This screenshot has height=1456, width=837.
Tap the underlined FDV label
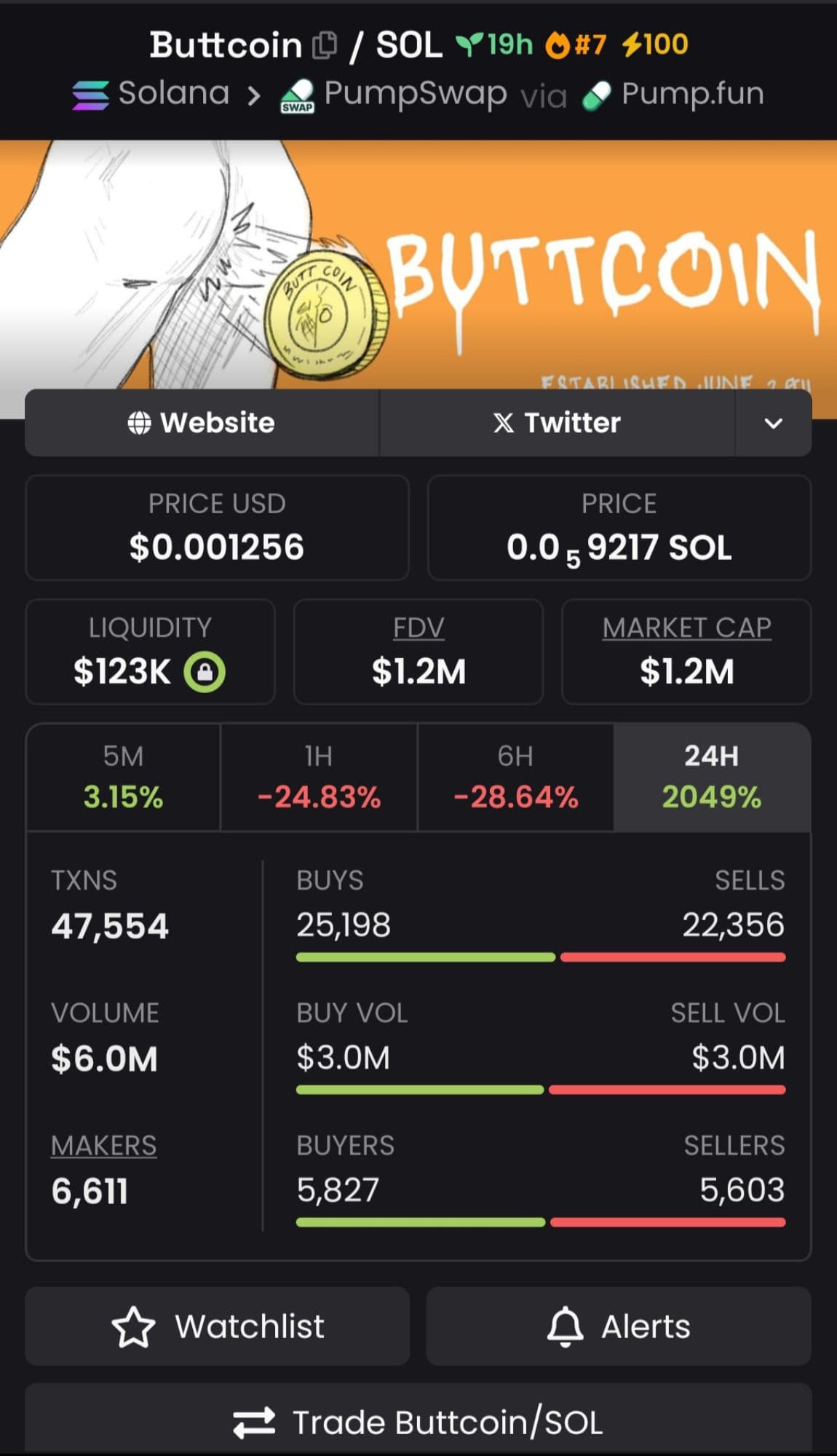click(x=418, y=628)
